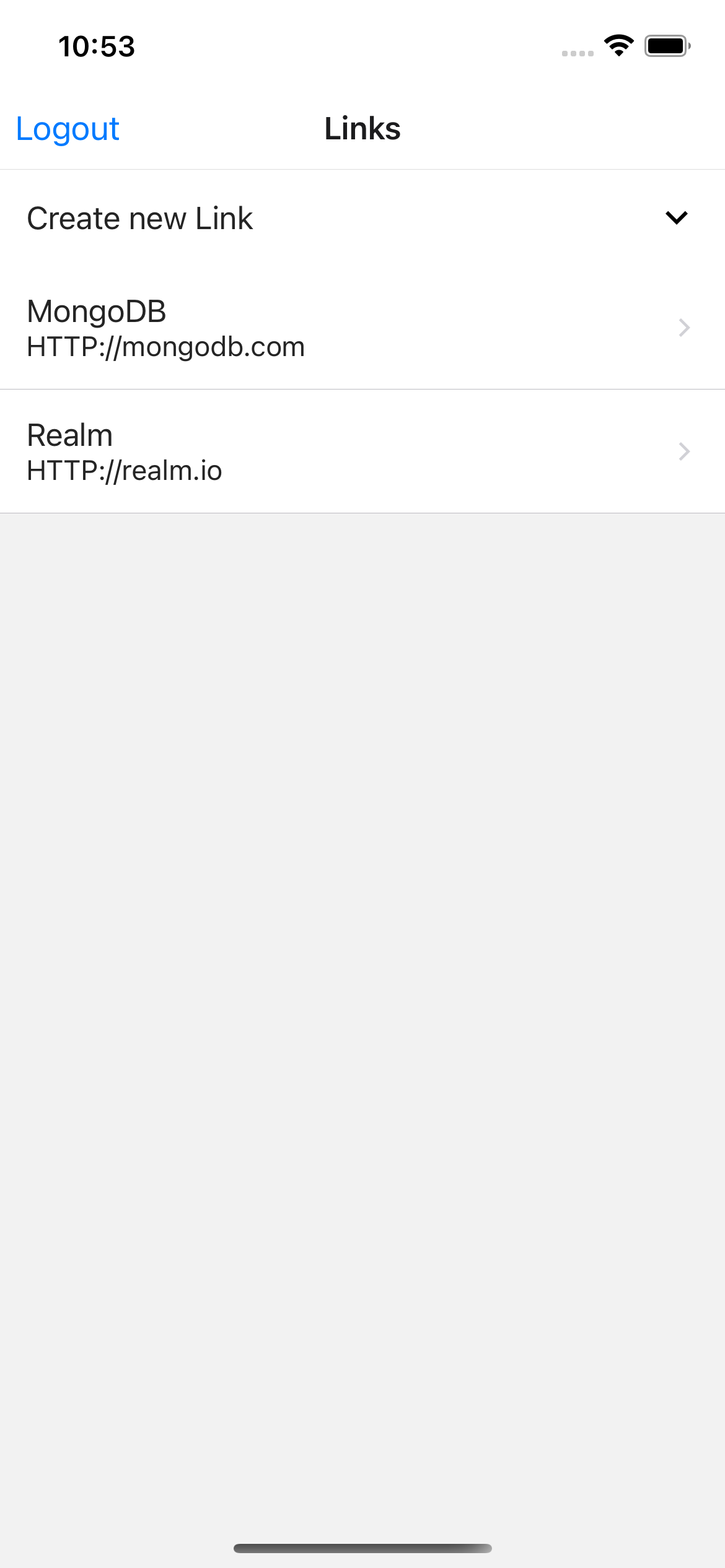Tap the Logout button
Screen dimensions: 725x1568
pyautogui.click(x=68, y=129)
